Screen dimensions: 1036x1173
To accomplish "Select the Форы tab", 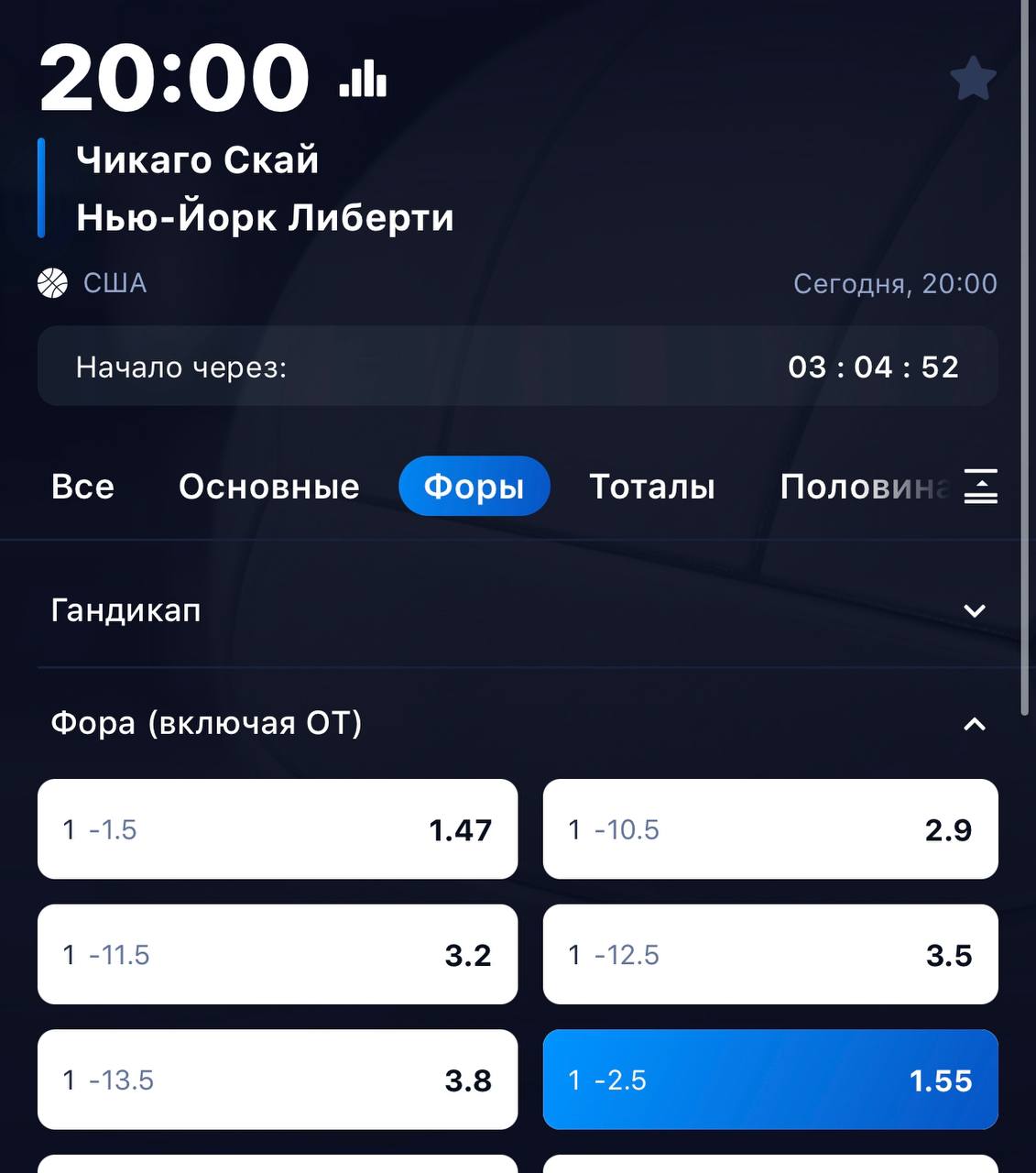I will pyautogui.click(x=474, y=486).
